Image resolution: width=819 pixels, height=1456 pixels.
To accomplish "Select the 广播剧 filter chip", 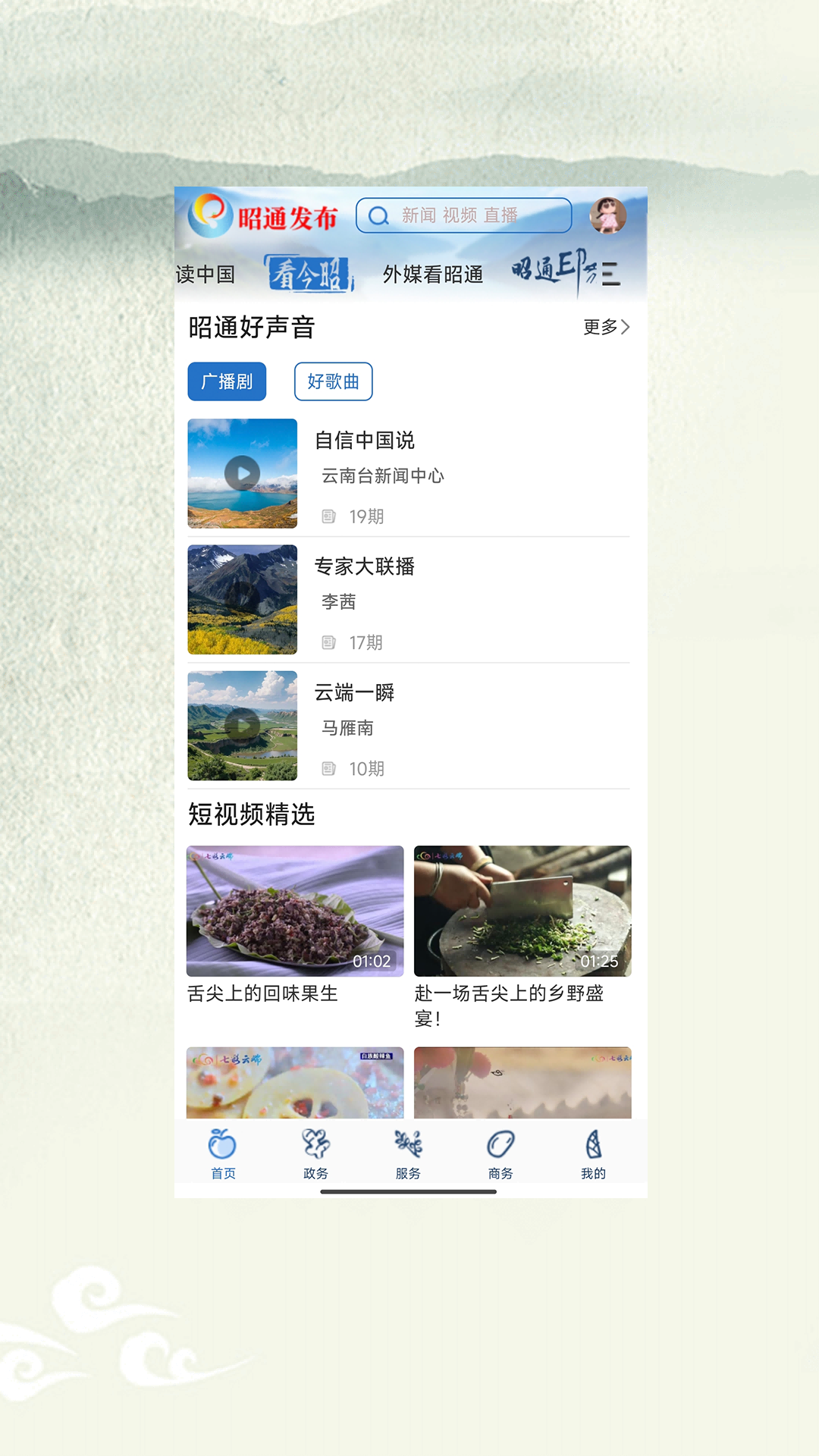I will coord(227,381).
